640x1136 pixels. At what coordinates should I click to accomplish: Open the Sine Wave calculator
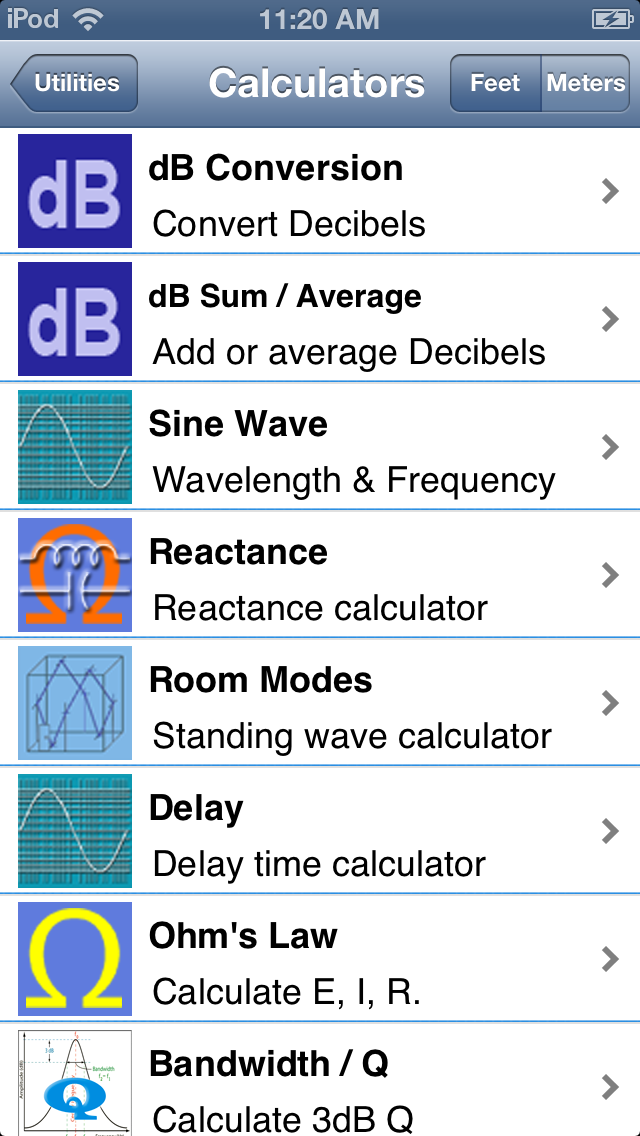(320, 446)
